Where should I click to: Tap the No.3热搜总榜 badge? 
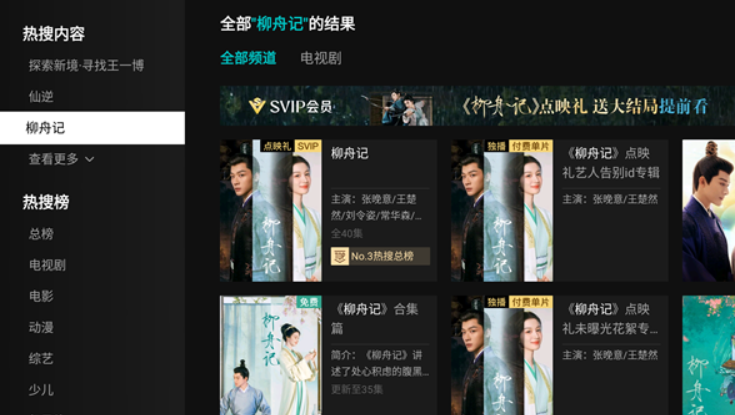click(380, 256)
